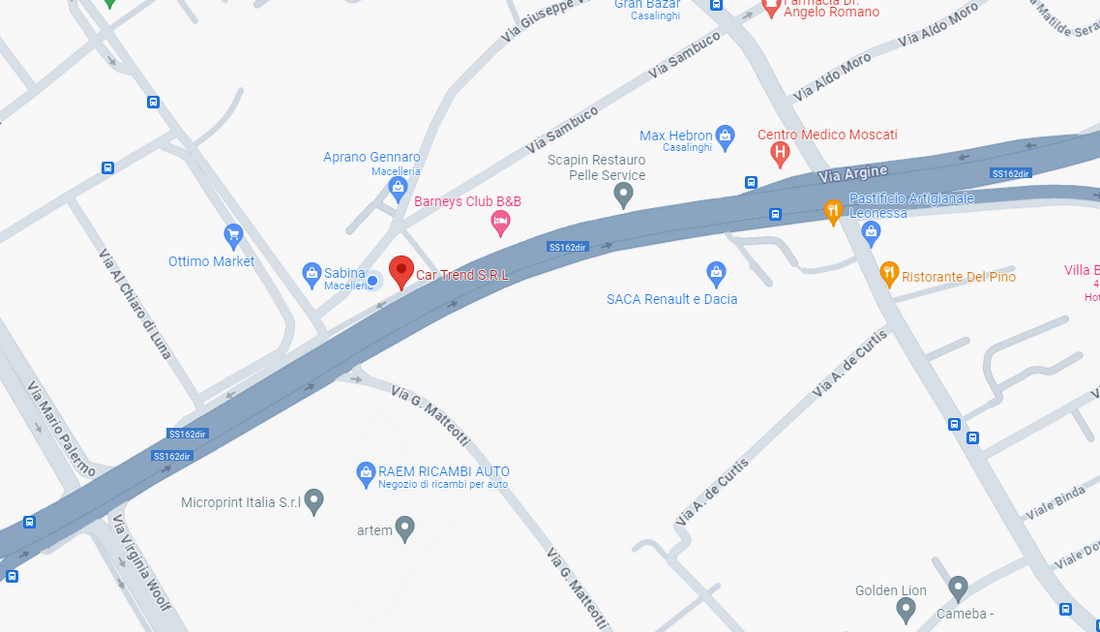Open Aprano Gennaro Macelleria pin
1100x632 pixels.
click(x=398, y=188)
